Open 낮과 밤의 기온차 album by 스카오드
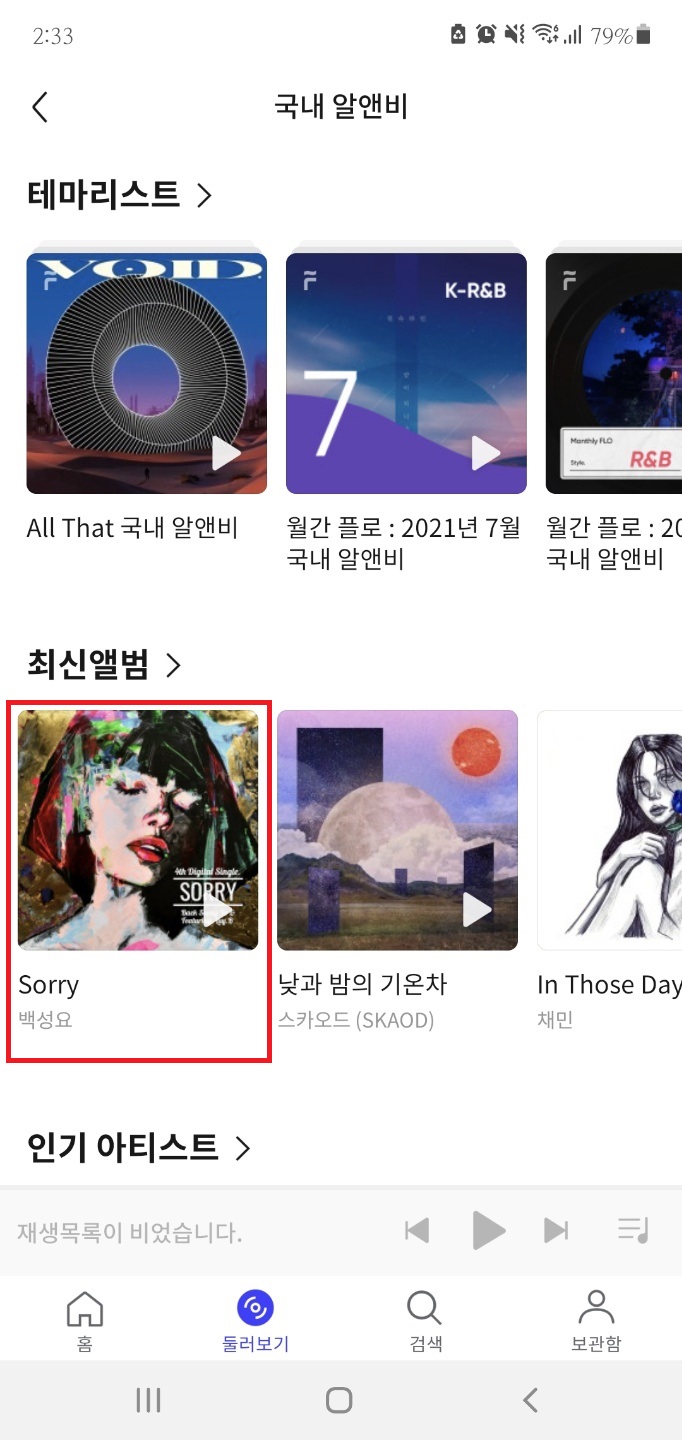 pos(397,830)
